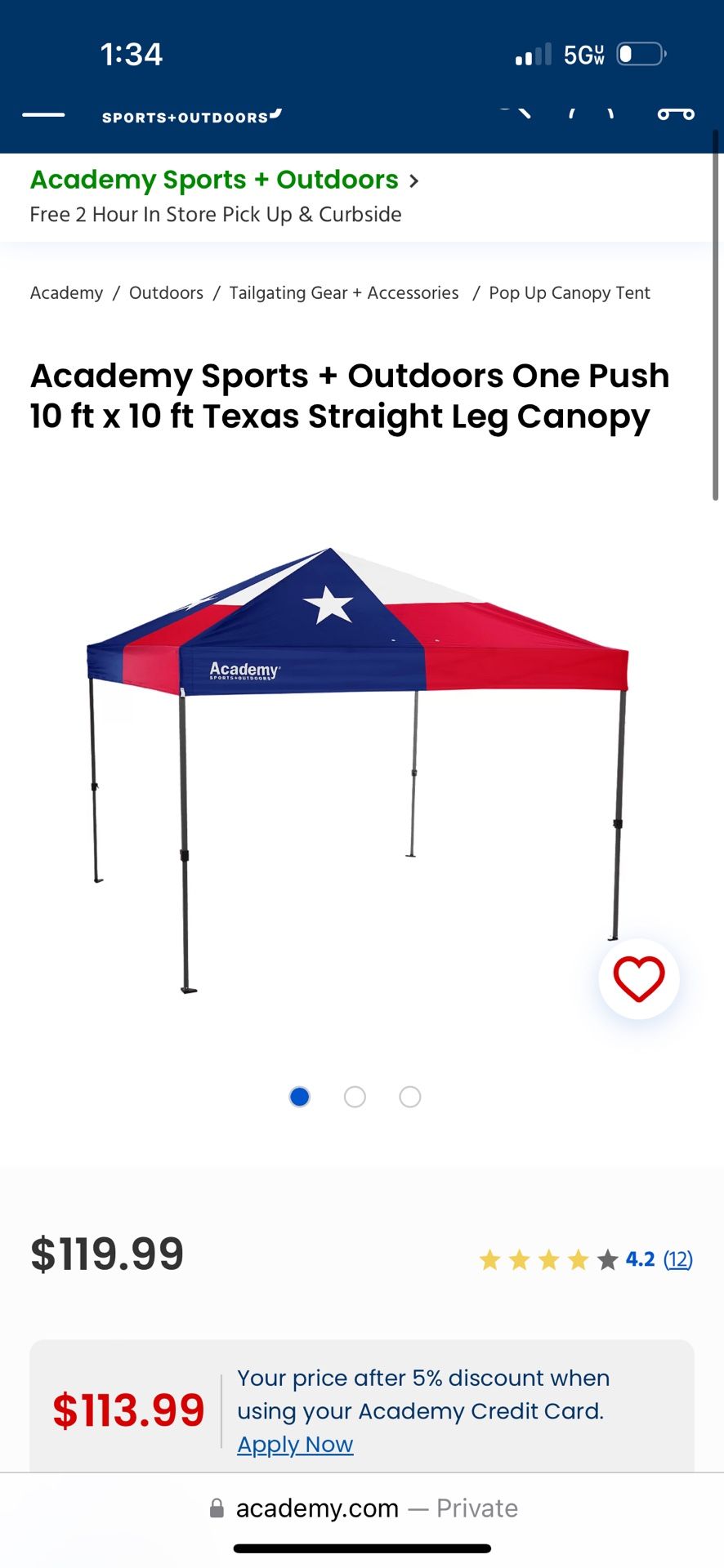Screen dimensions: 724x1568
Task: Open the hamburger navigation menu
Action: click(x=42, y=114)
